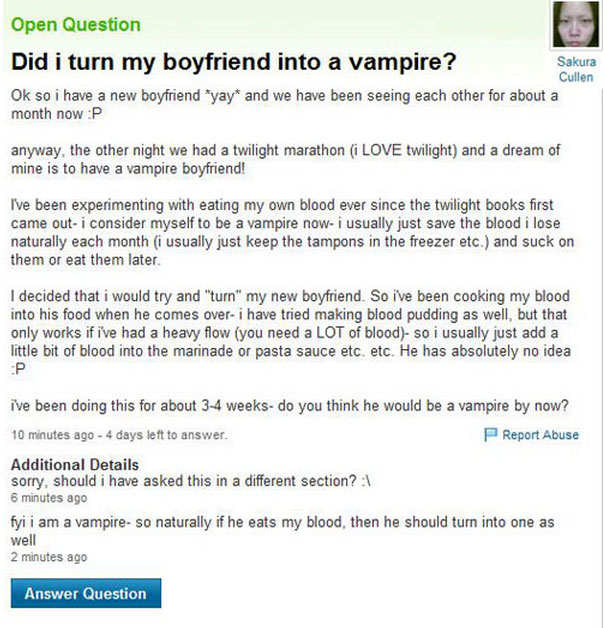
Task: View the asker's profile picture
Action: pyautogui.click(x=576, y=24)
